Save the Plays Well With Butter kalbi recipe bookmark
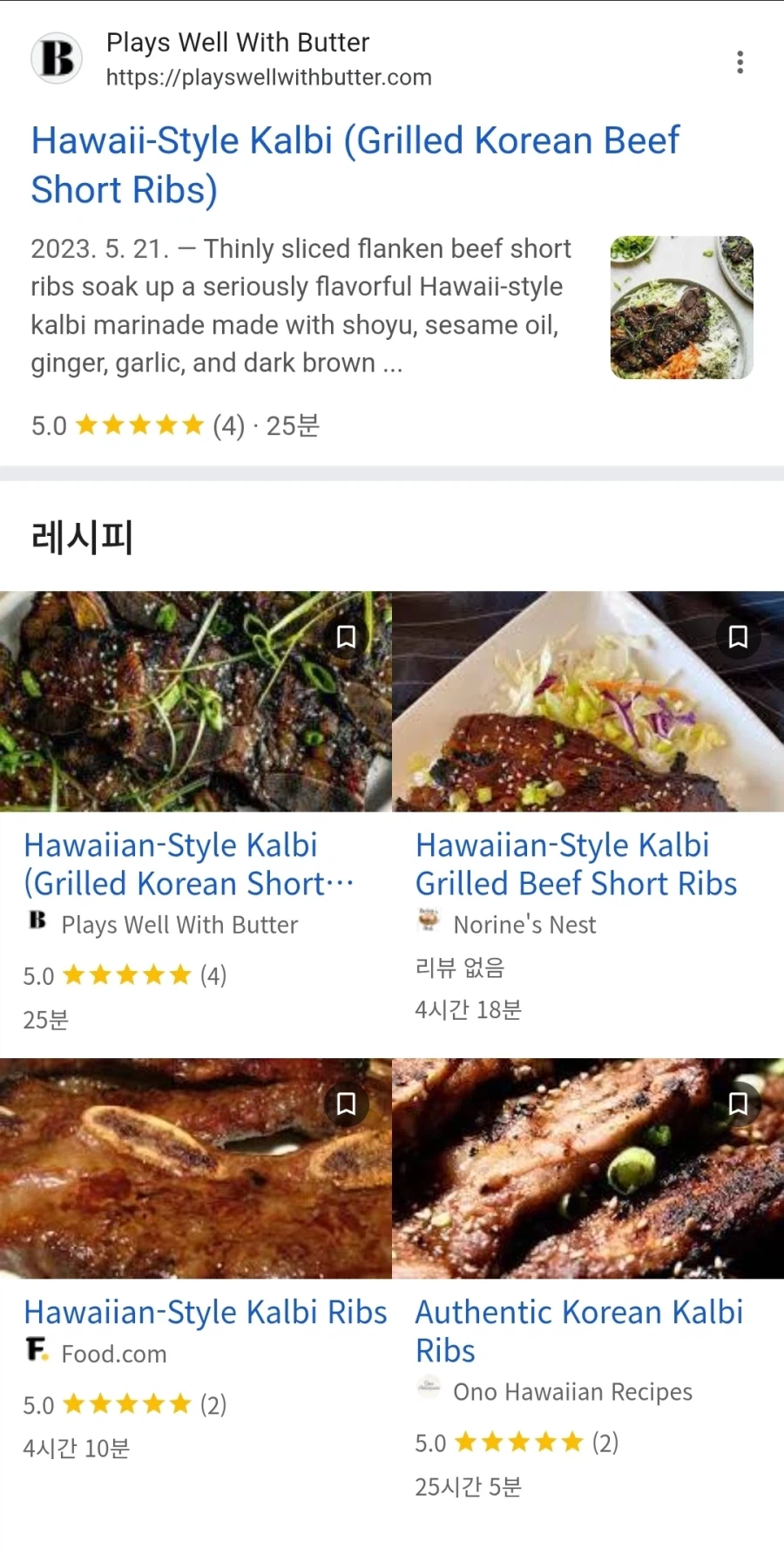 [346, 637]
